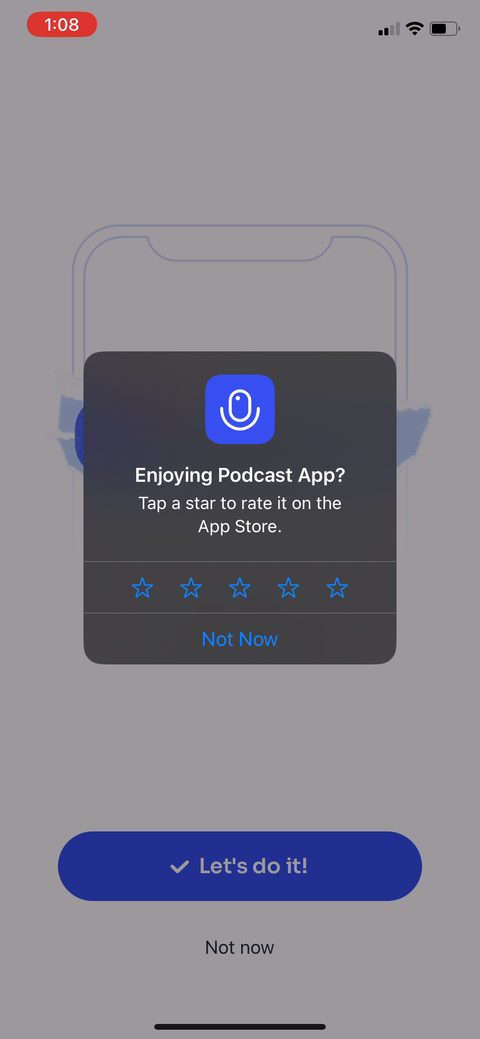480x1039 pixels.
Task: Tap the Let's do it! button
Action: pyautogui.click(x=240, y=866)
